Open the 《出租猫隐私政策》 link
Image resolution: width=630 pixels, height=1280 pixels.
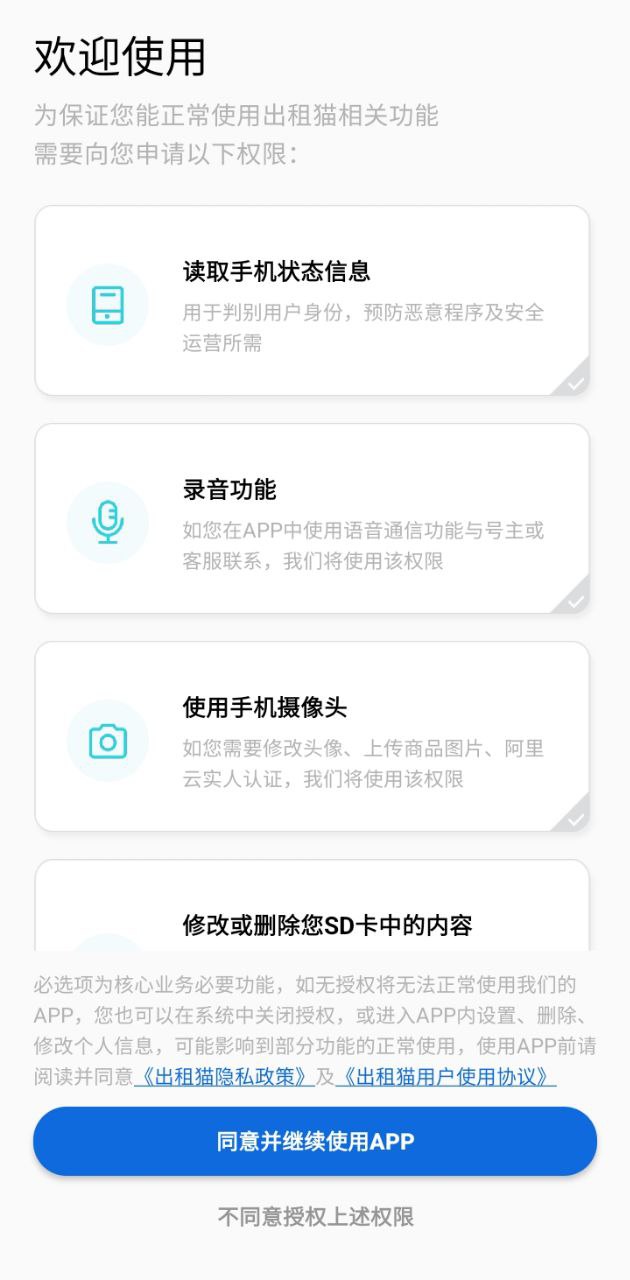pyautogui.click(x=224, y=1076)
